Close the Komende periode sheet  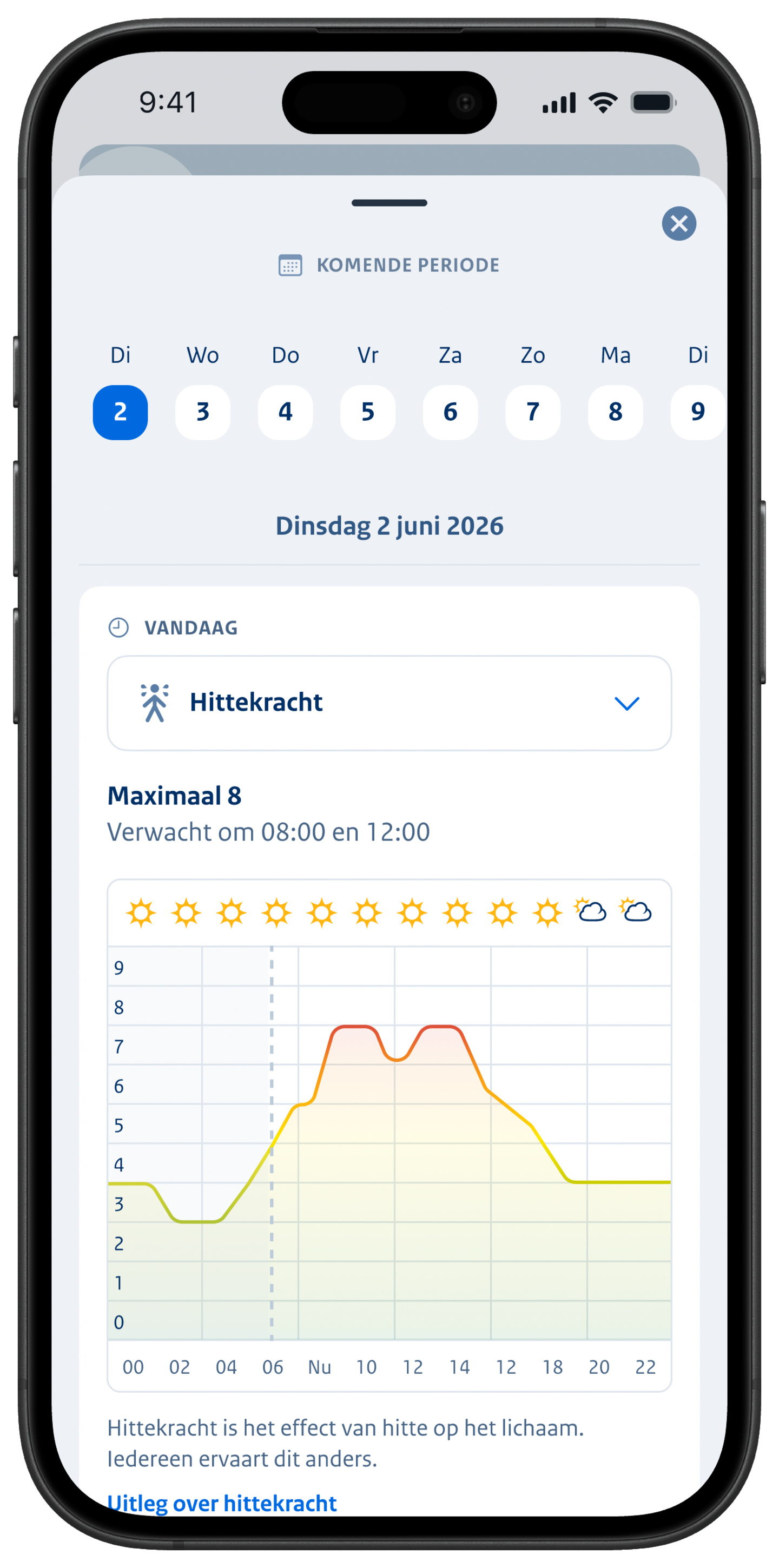678,223
